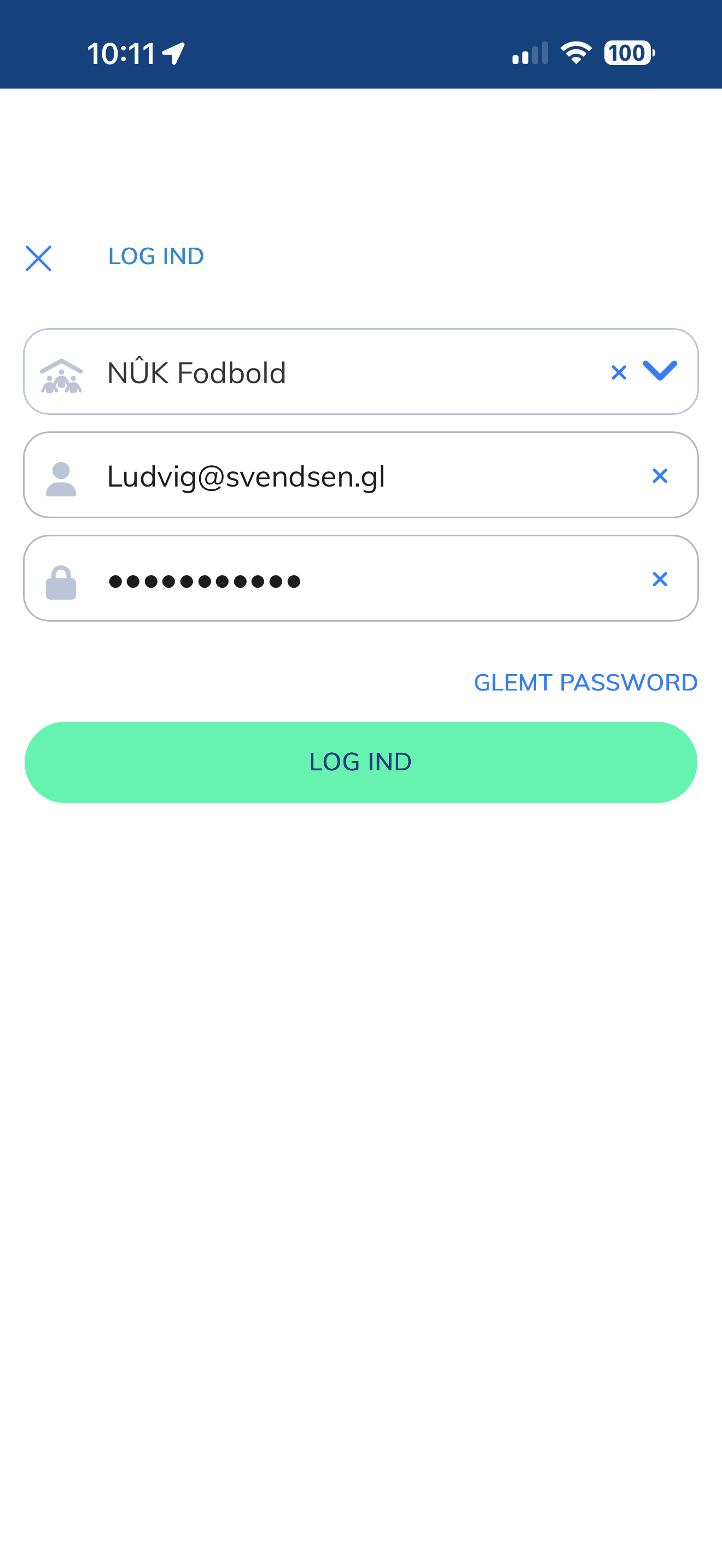Image resolution: width=722 pixels, height=1568 pixels.
Task: Focus the password field
Action: 341,580
